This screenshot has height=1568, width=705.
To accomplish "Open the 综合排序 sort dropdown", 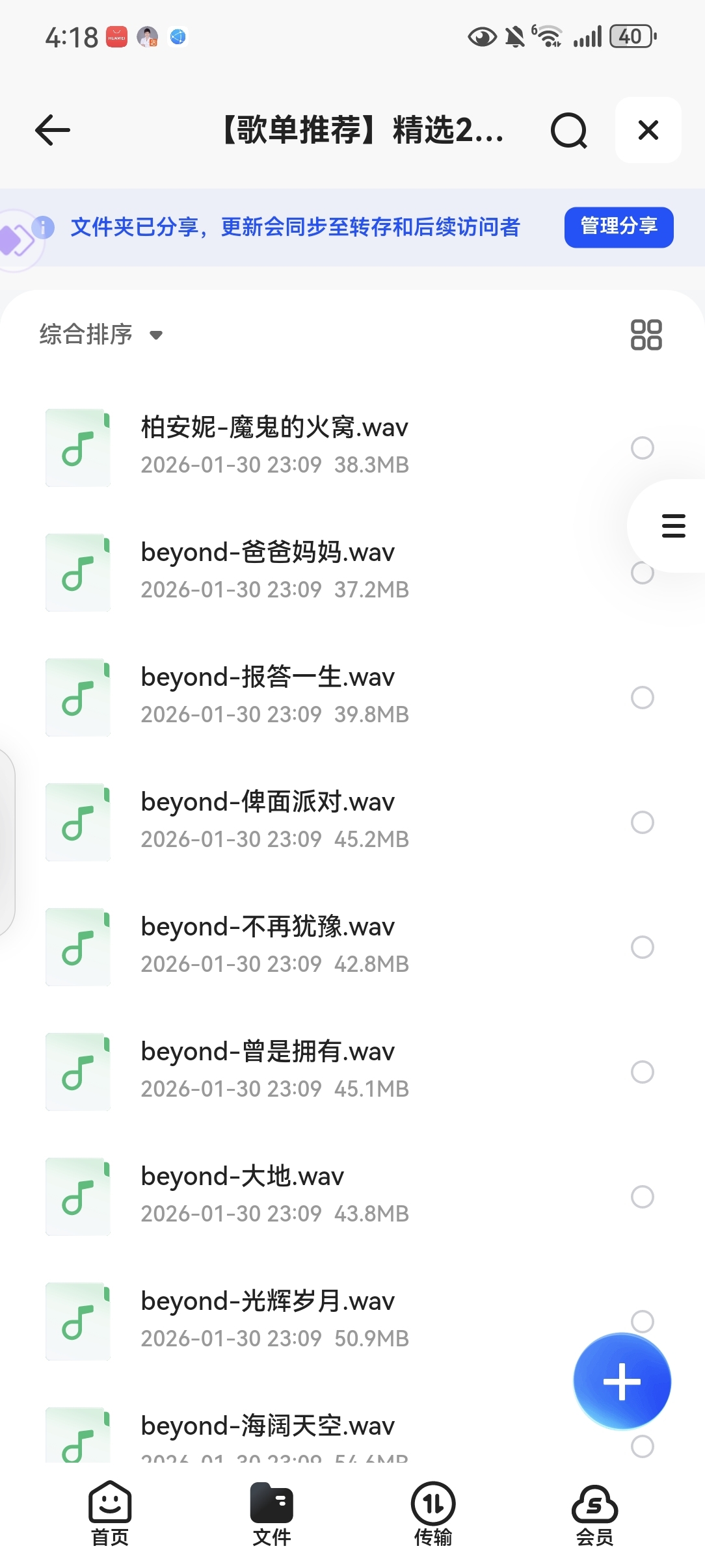I will pos(101,335).
